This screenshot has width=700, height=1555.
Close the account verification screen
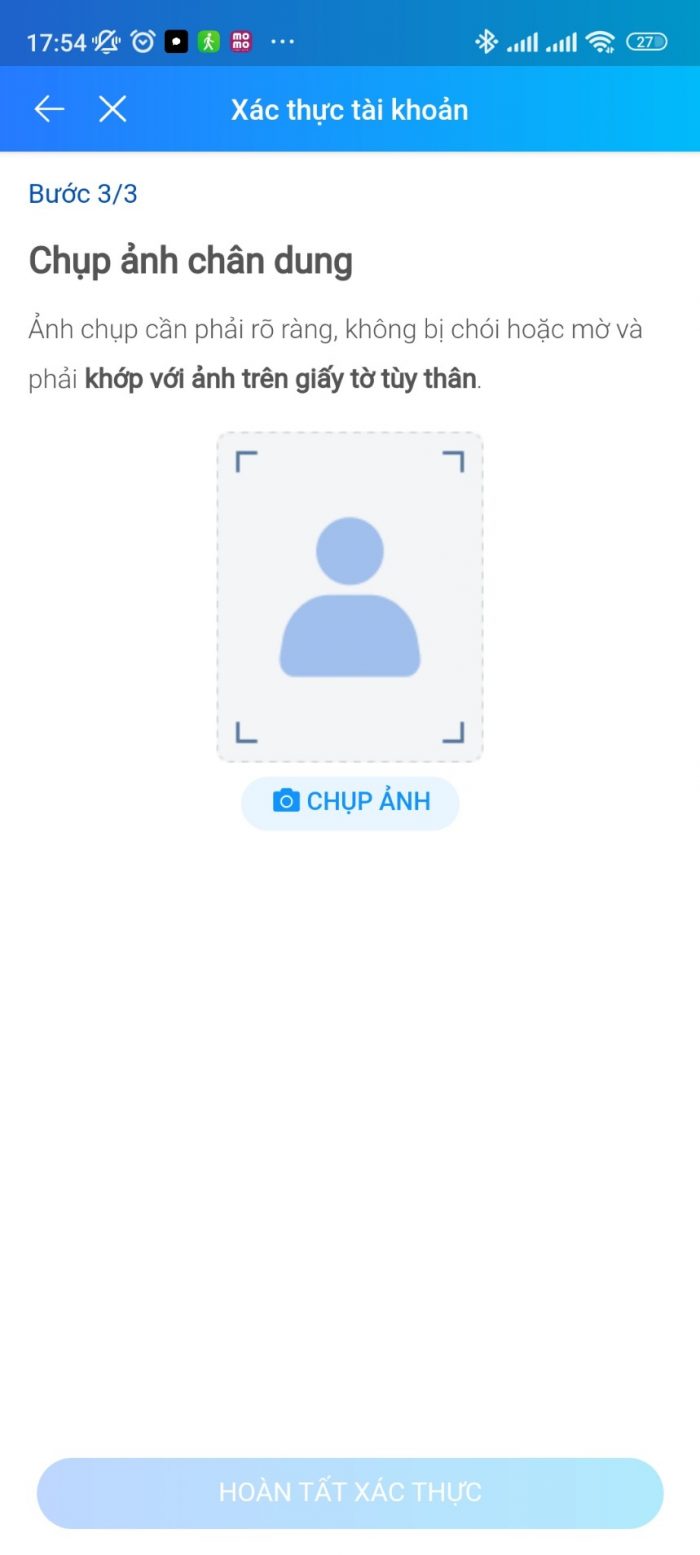[x=113, y=109]
